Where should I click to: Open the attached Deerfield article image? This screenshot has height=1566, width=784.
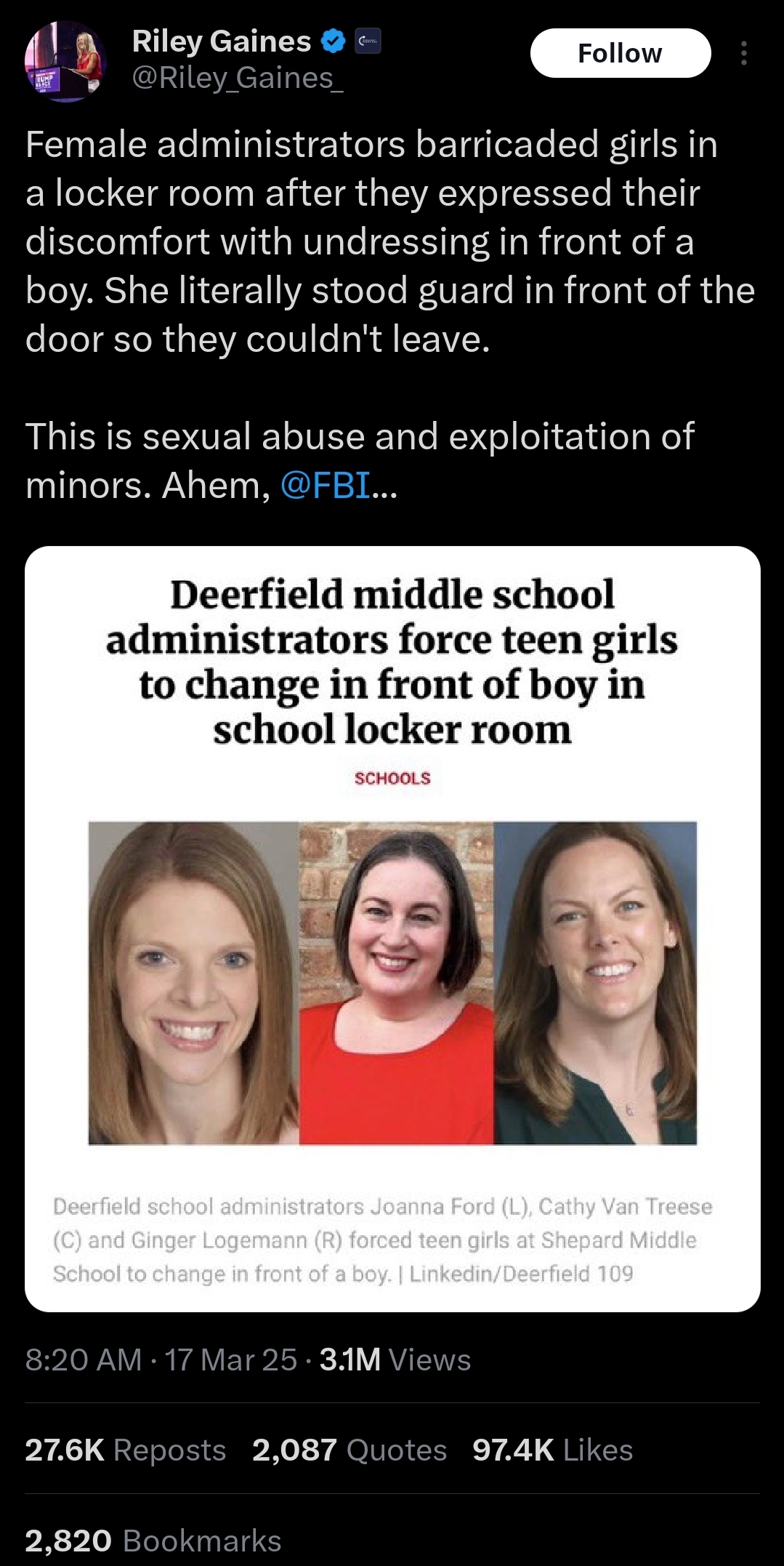click(392, 928)
